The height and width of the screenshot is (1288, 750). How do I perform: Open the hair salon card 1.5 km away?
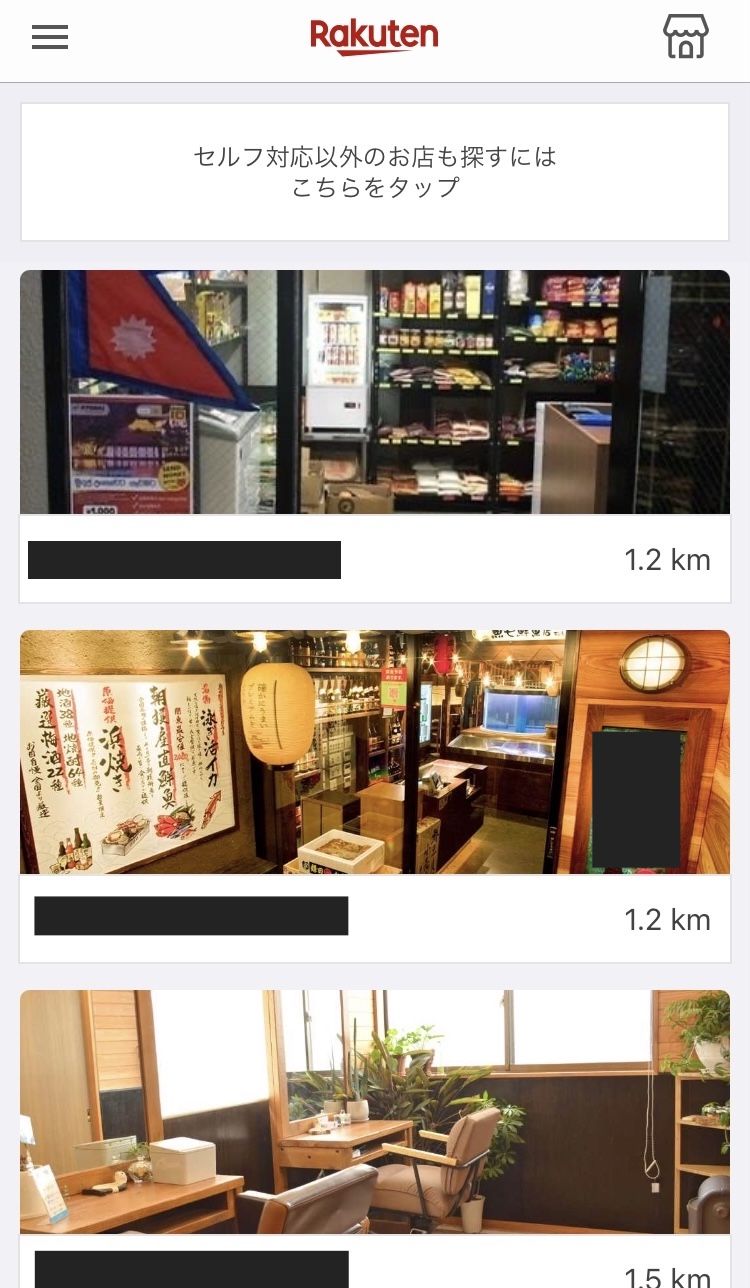pyautogui.click(x=375, y=1139)
